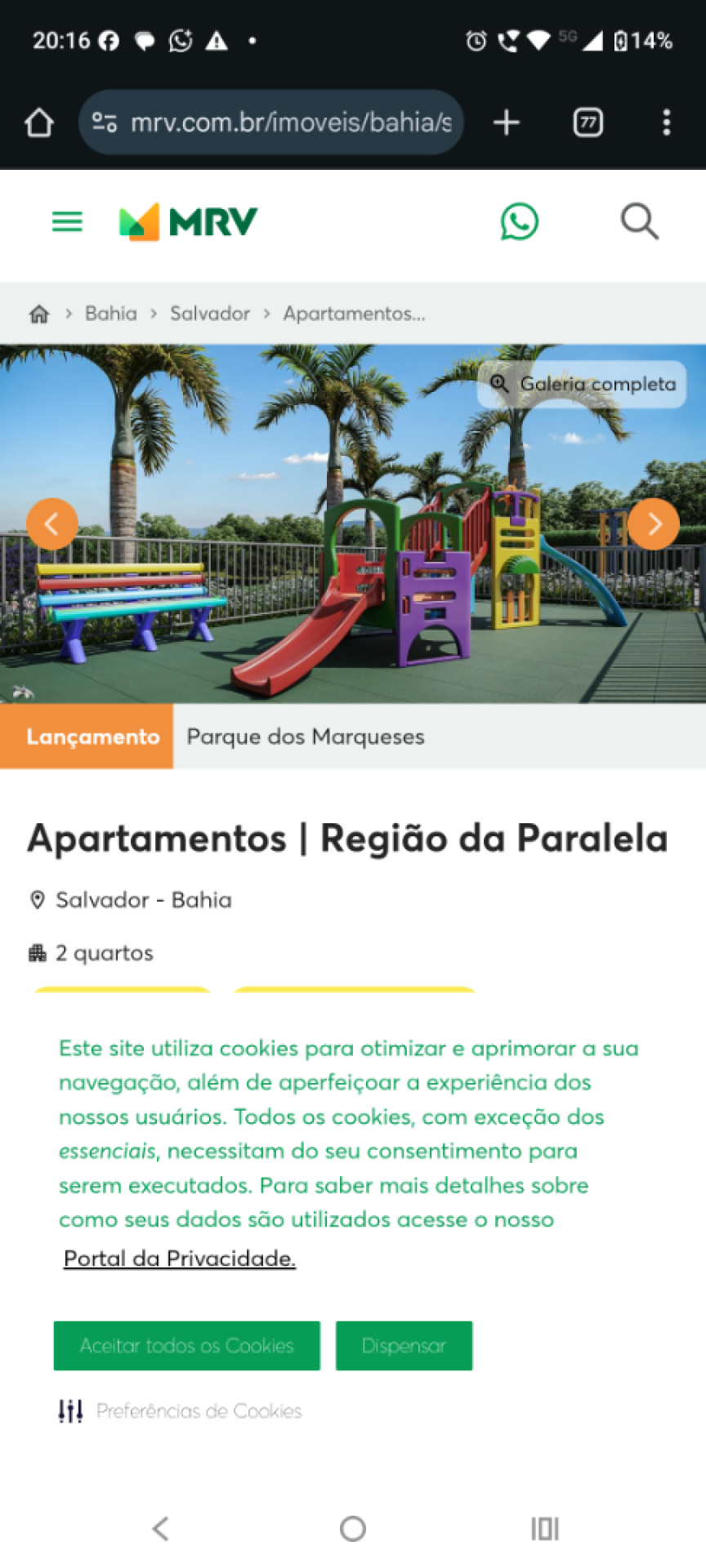Go to the MRV home breadcrumb icon
The width and height of the screenshot is (706, 1568).
(39, 314)
